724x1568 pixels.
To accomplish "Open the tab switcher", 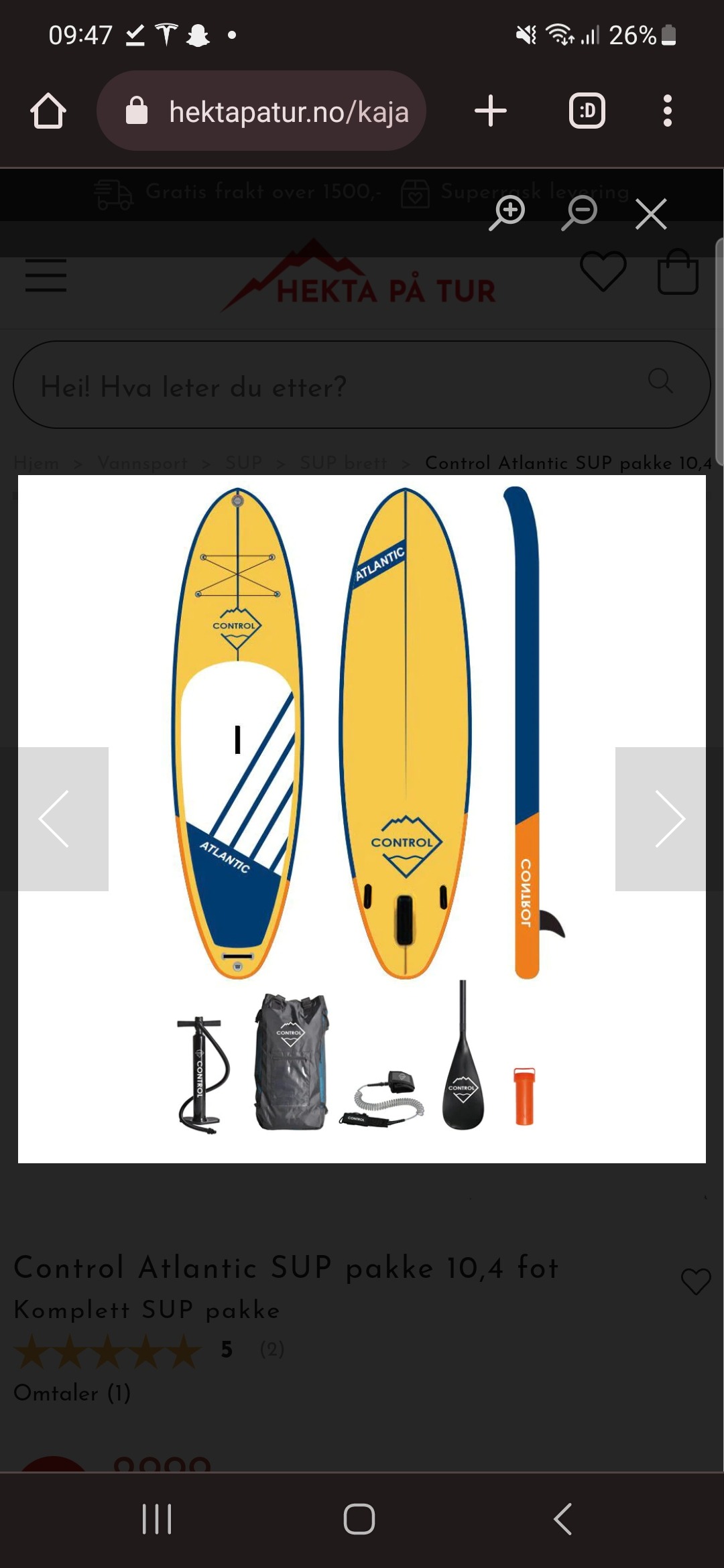I will tap(587, 111).
